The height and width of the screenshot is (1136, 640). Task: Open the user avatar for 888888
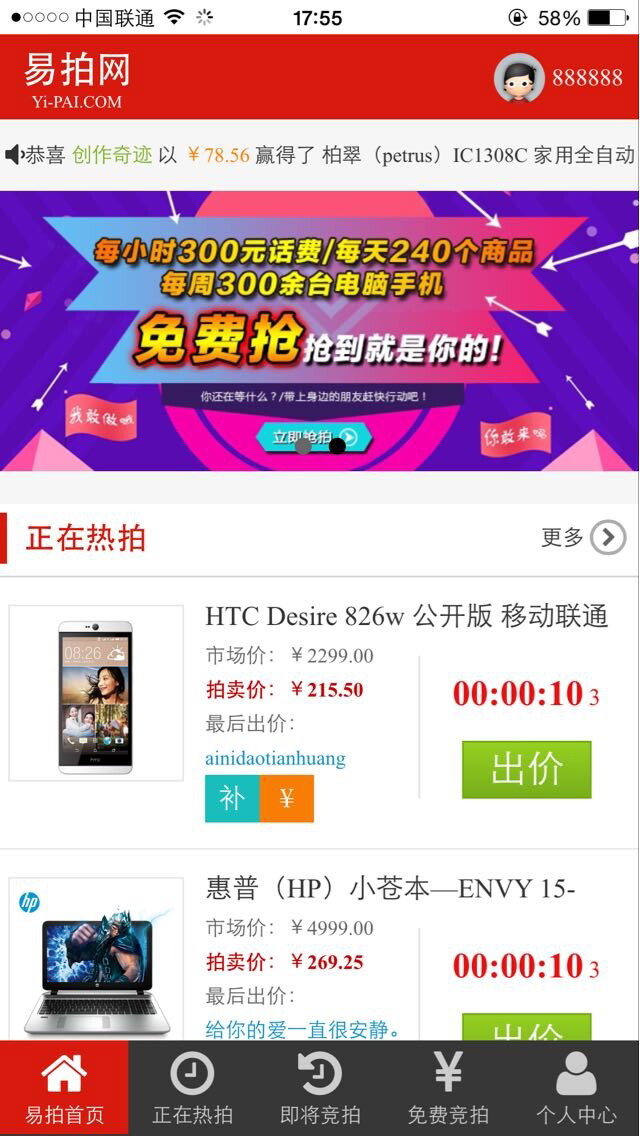point(519,78)
